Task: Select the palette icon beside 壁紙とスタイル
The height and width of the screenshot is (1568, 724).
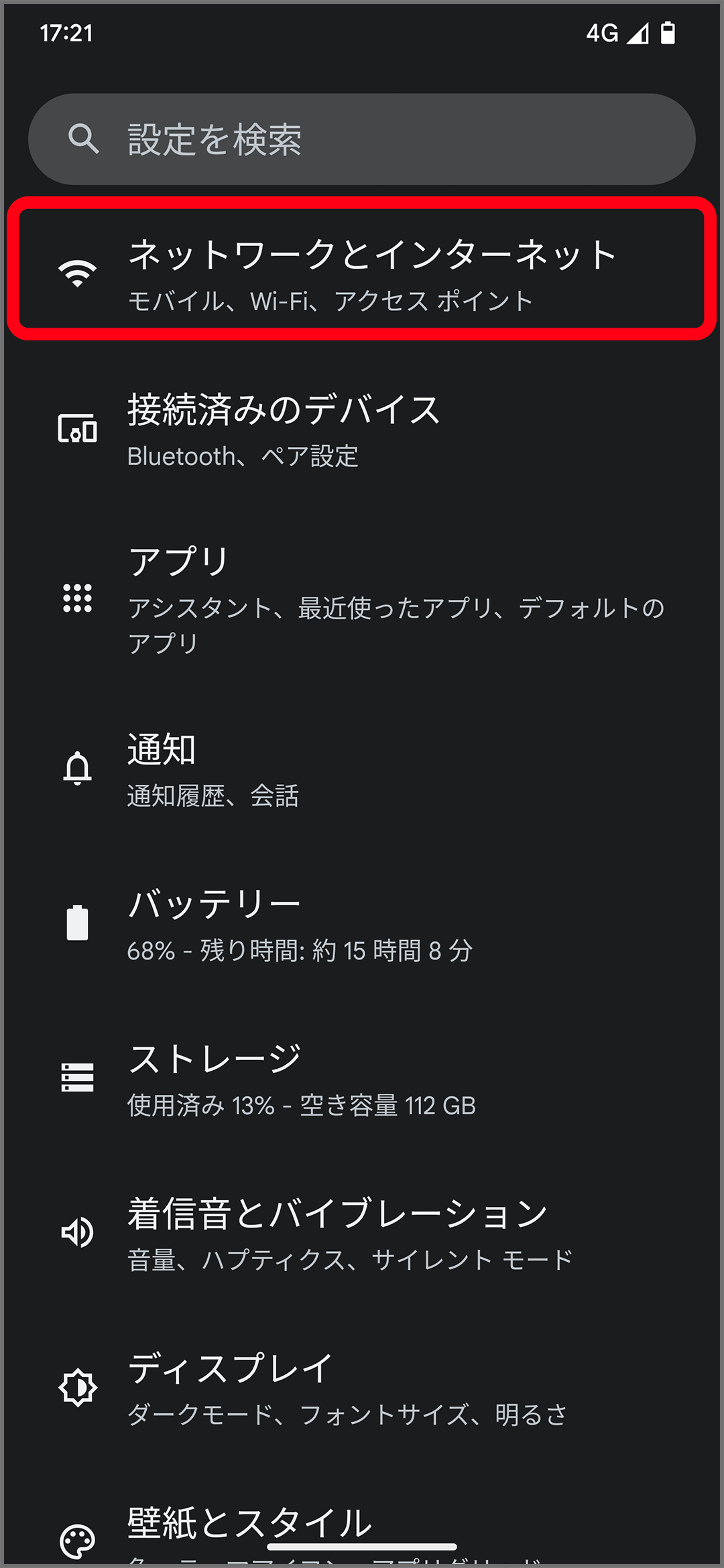Action: click(x=78, y=1538)
